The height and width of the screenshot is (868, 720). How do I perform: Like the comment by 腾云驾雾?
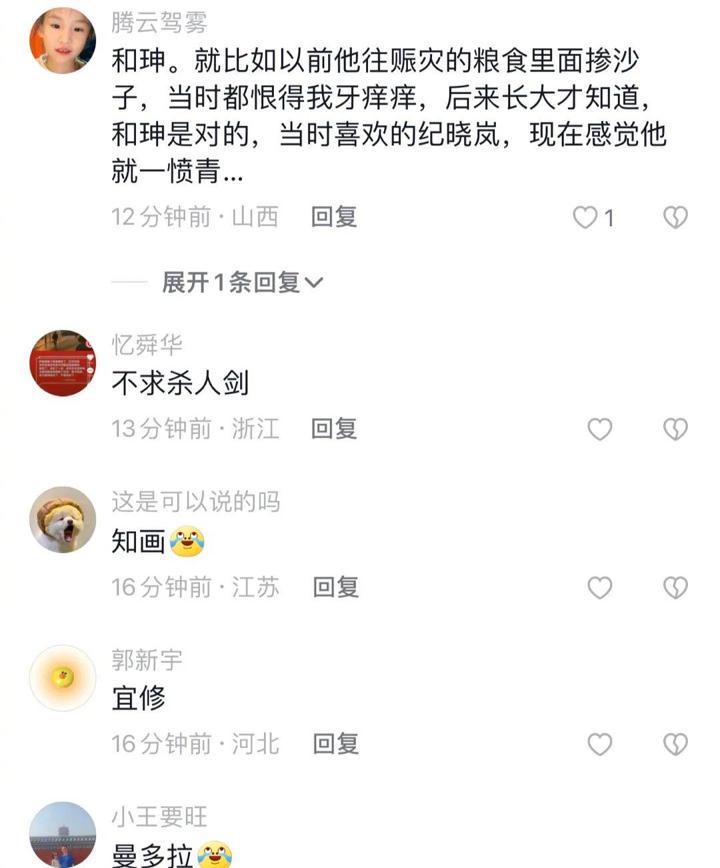(x=586, y=217)
